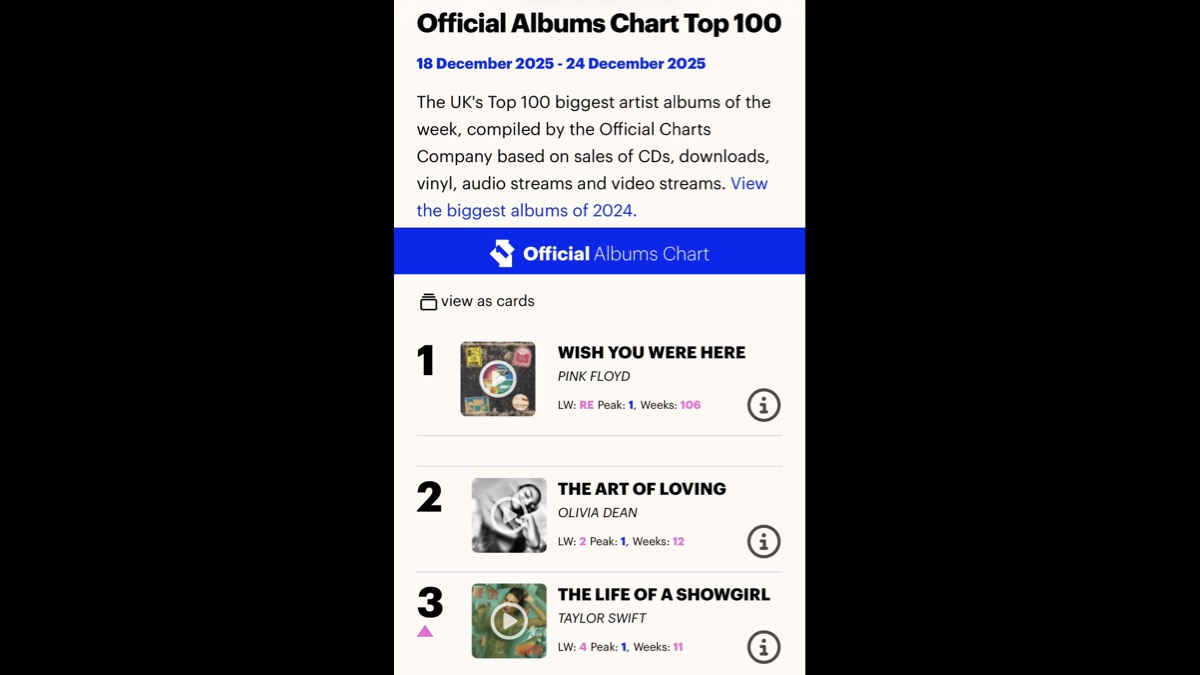
Task: Open info for Wish You Were Here
Action: 763,405
